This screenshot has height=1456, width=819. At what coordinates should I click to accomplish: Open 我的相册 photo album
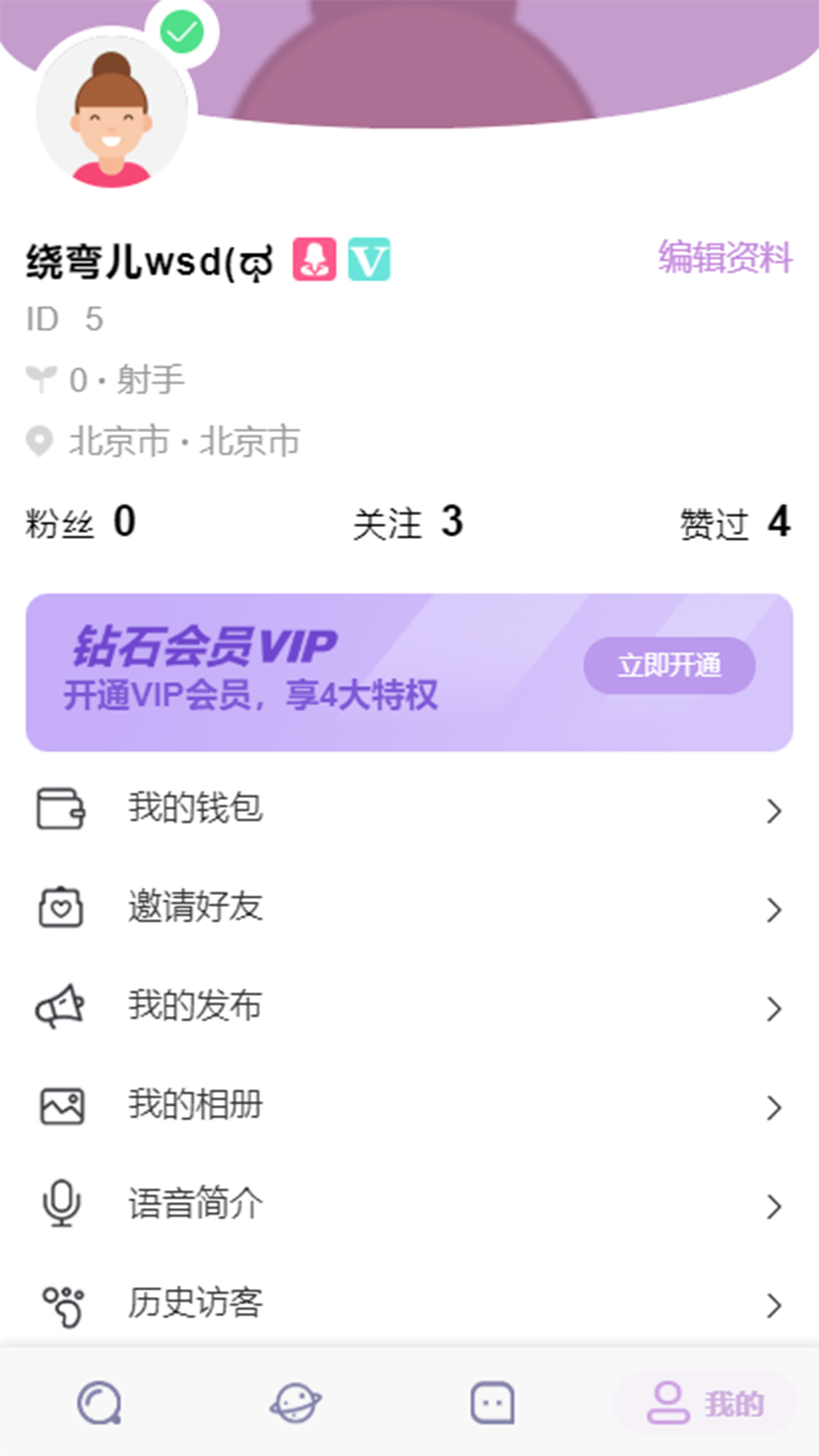click(409, 1106)
